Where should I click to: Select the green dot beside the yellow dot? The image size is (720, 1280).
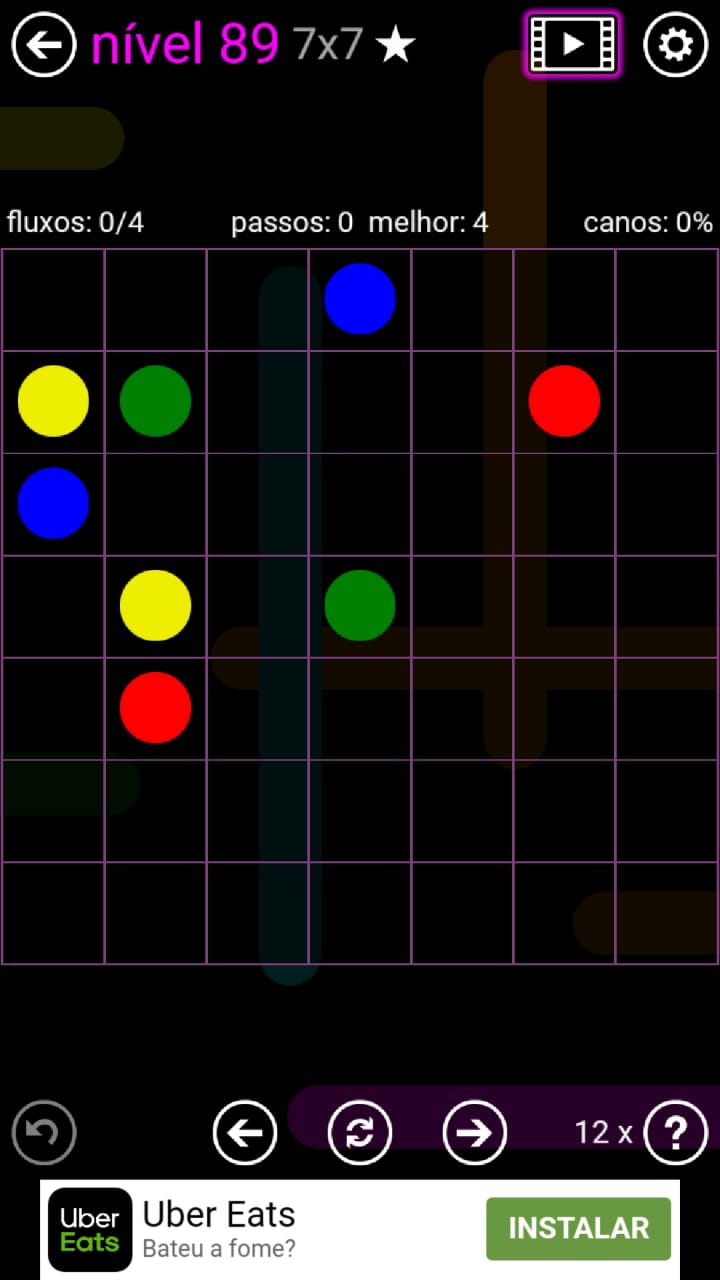155,401
